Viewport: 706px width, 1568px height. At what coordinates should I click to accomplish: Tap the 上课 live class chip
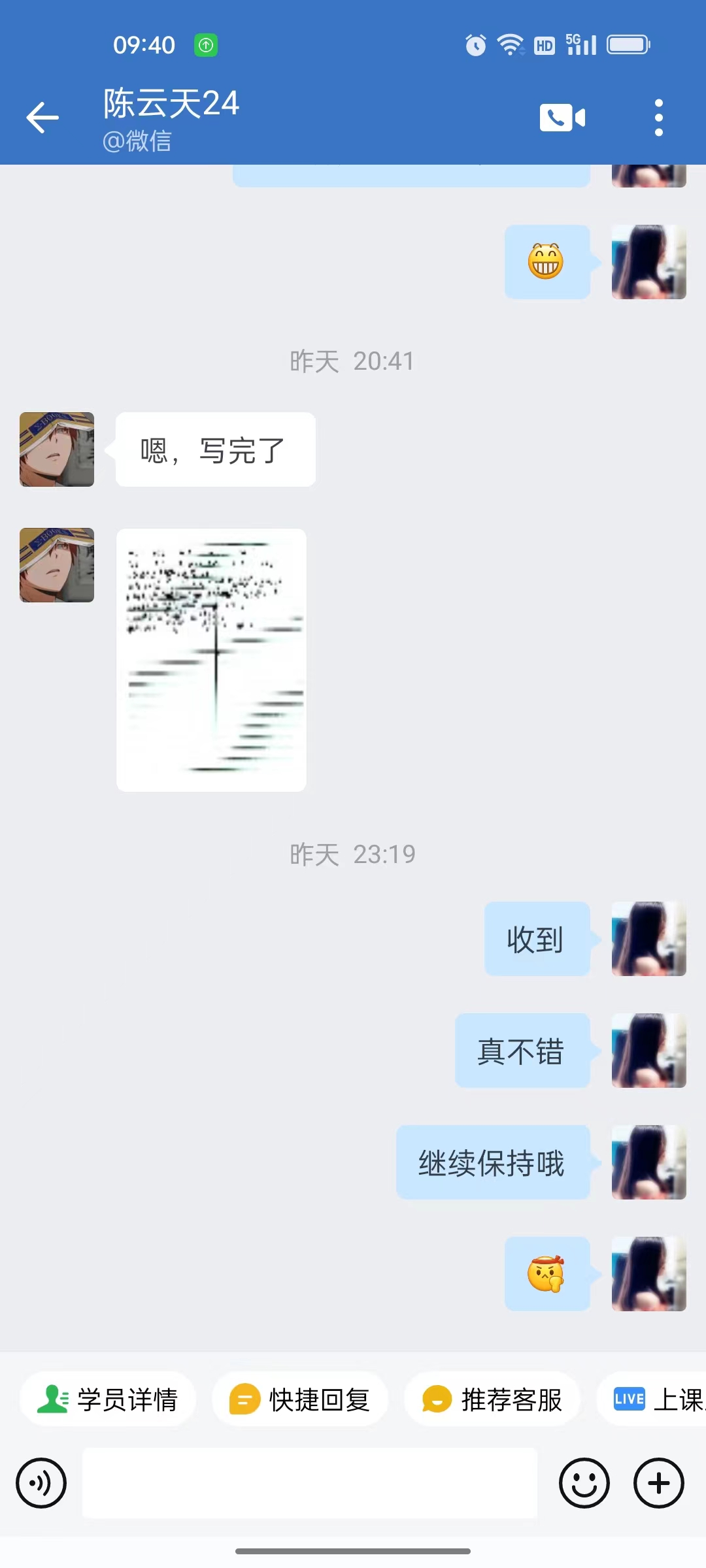point(652,1399)
